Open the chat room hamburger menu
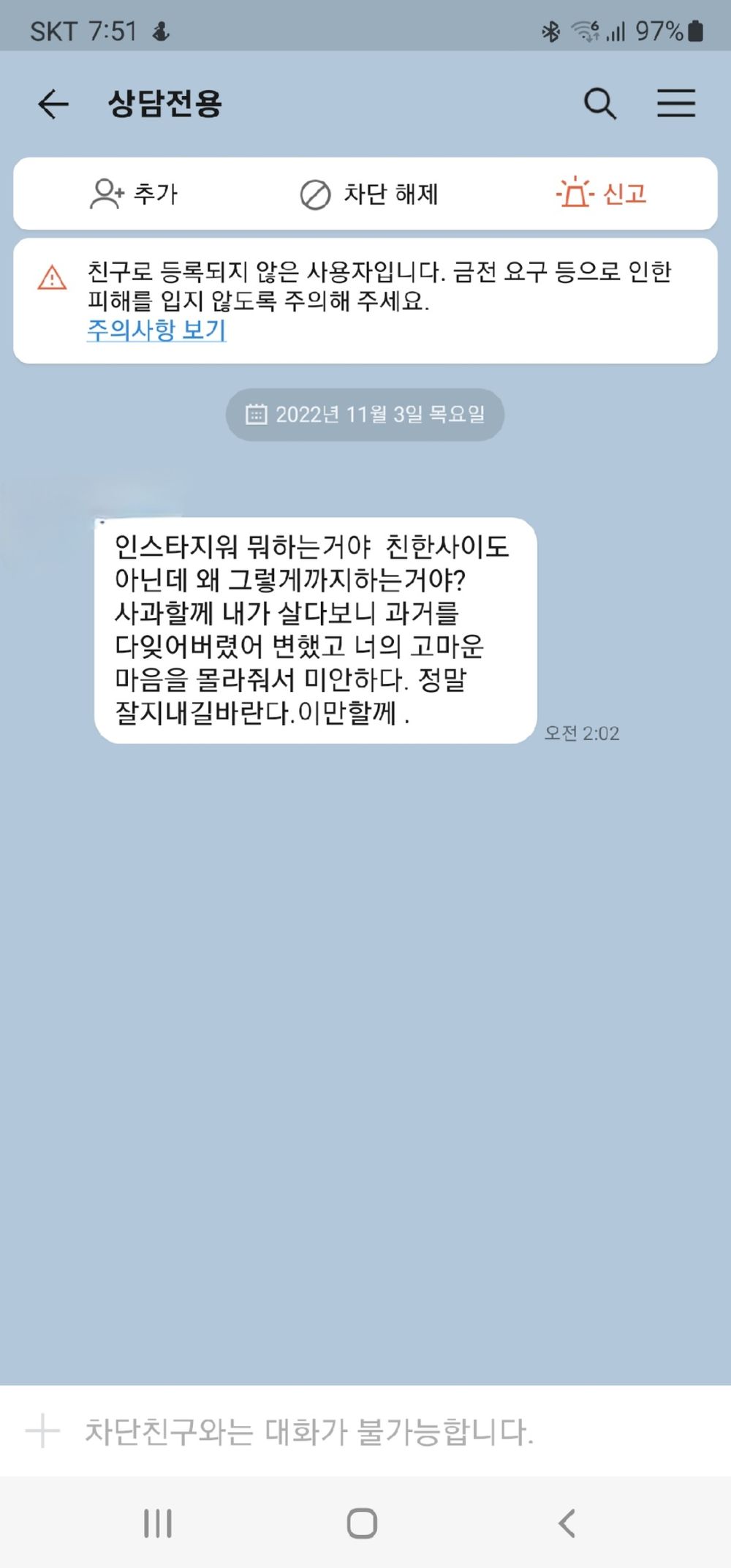This screenshot has width=731, height=1568. click(x=675, y=103)
